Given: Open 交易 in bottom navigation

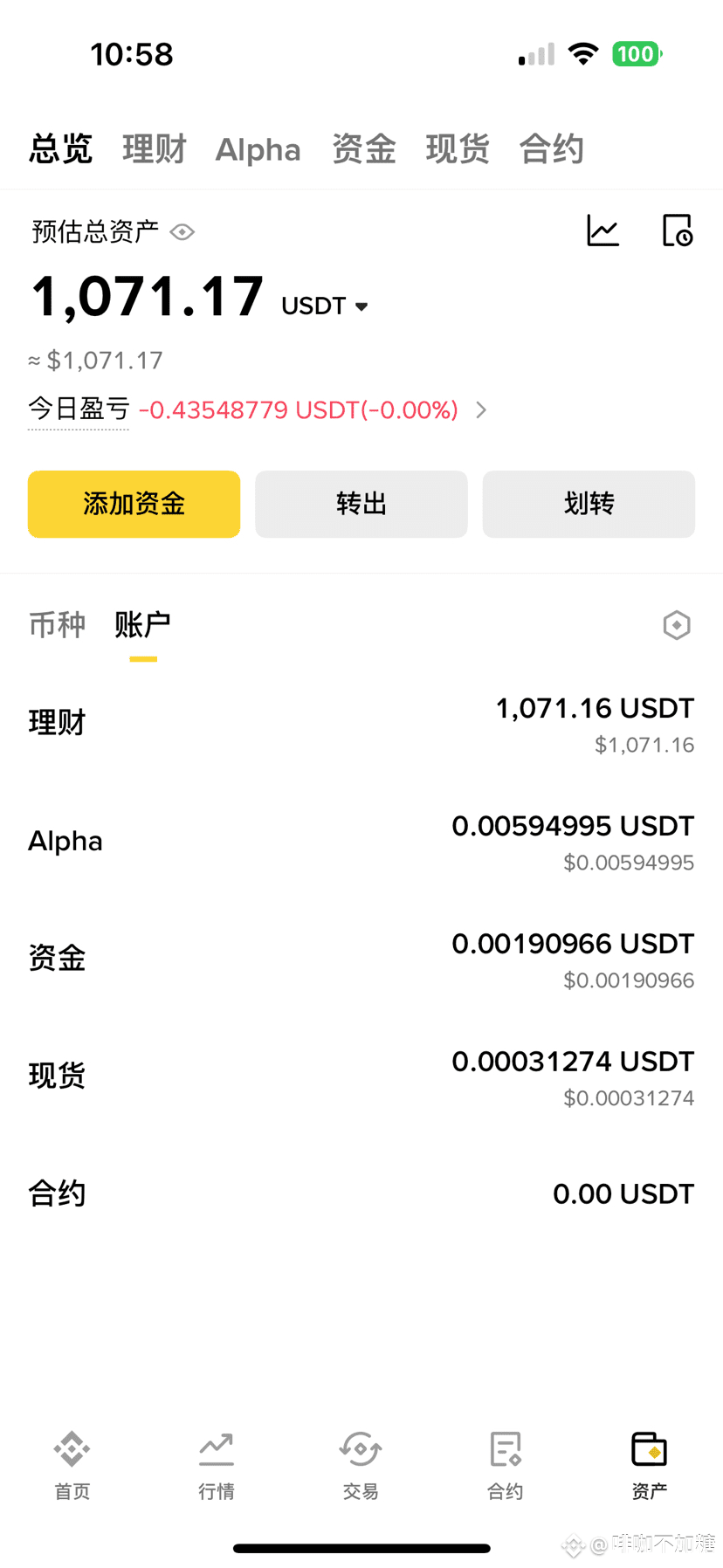Looking at the screenshot, I should tap(361, 1466).
